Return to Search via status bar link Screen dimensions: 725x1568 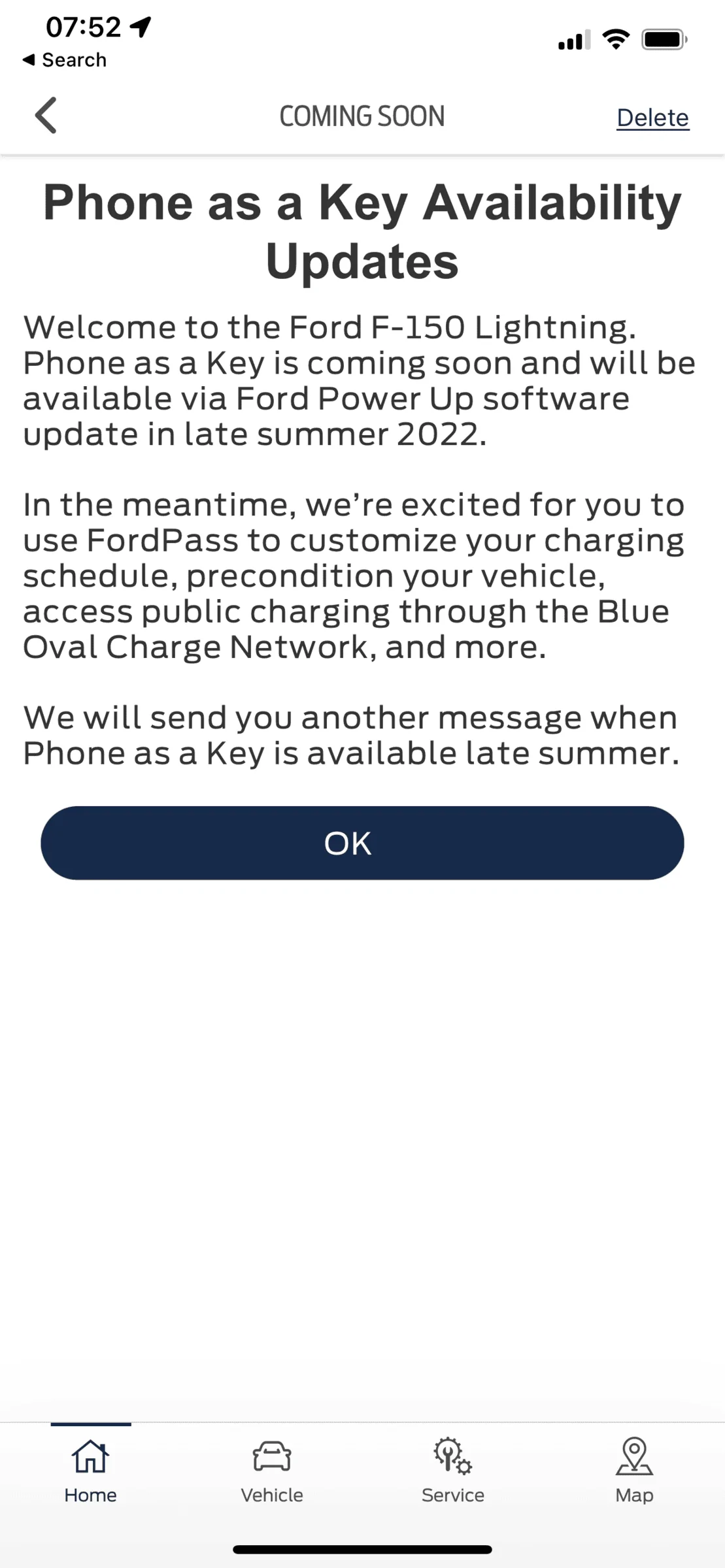click(65, 60)
